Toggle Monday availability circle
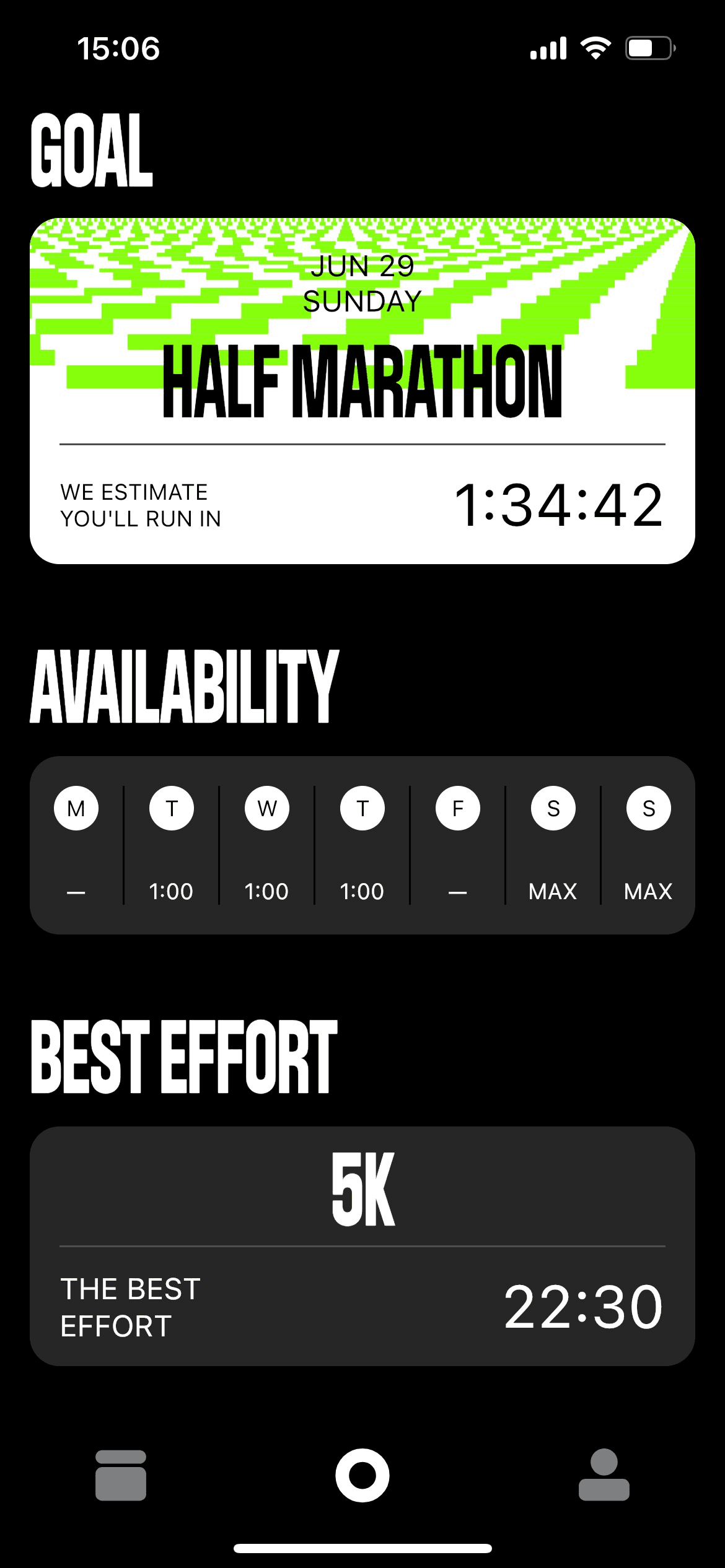 pyautogui.click(x=76, y=807)
